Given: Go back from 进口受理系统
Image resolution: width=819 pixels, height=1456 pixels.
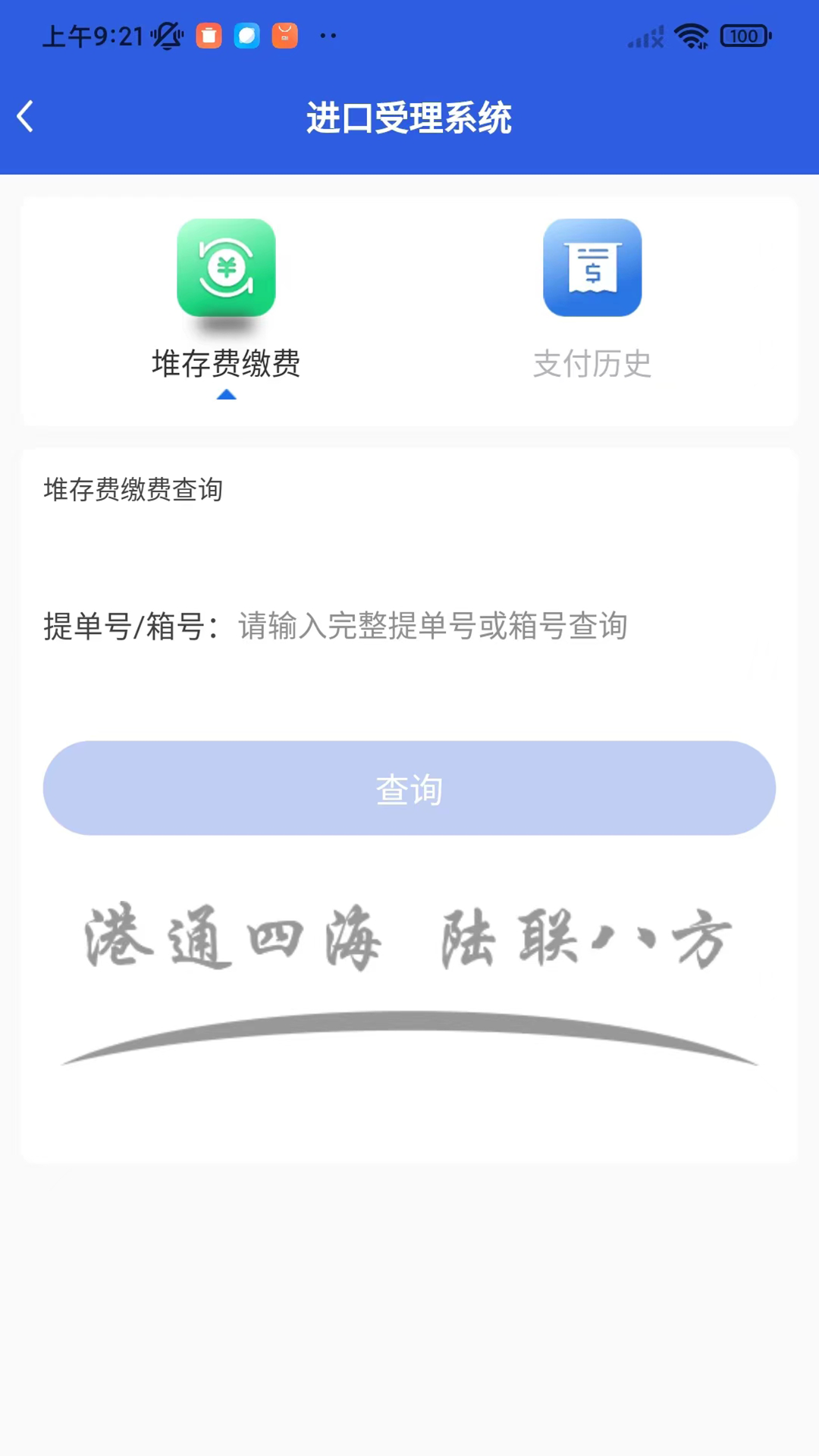Looking at the screenshot, I should (x=26, y=117).
